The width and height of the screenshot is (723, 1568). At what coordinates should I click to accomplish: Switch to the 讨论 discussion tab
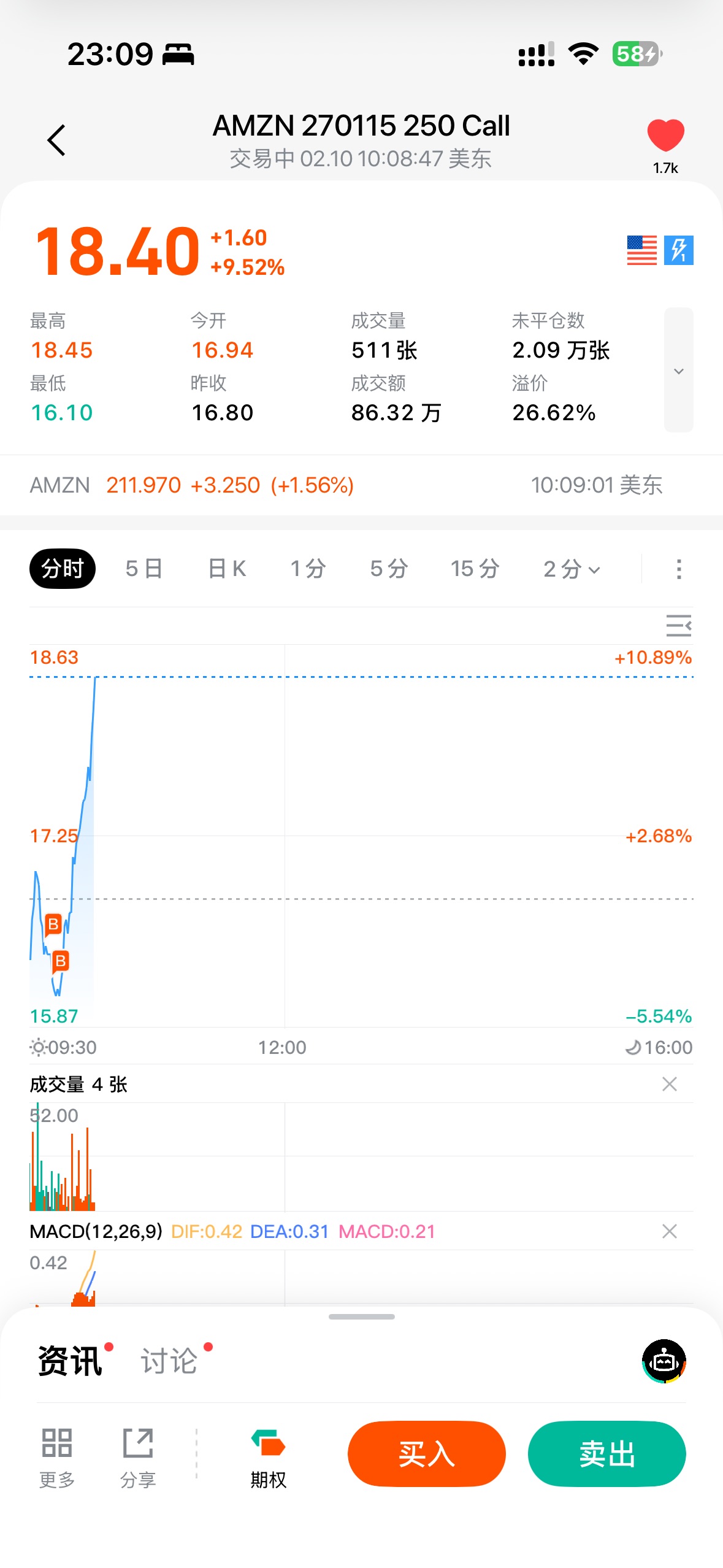pyautogui.click(x=170, y=1361)
